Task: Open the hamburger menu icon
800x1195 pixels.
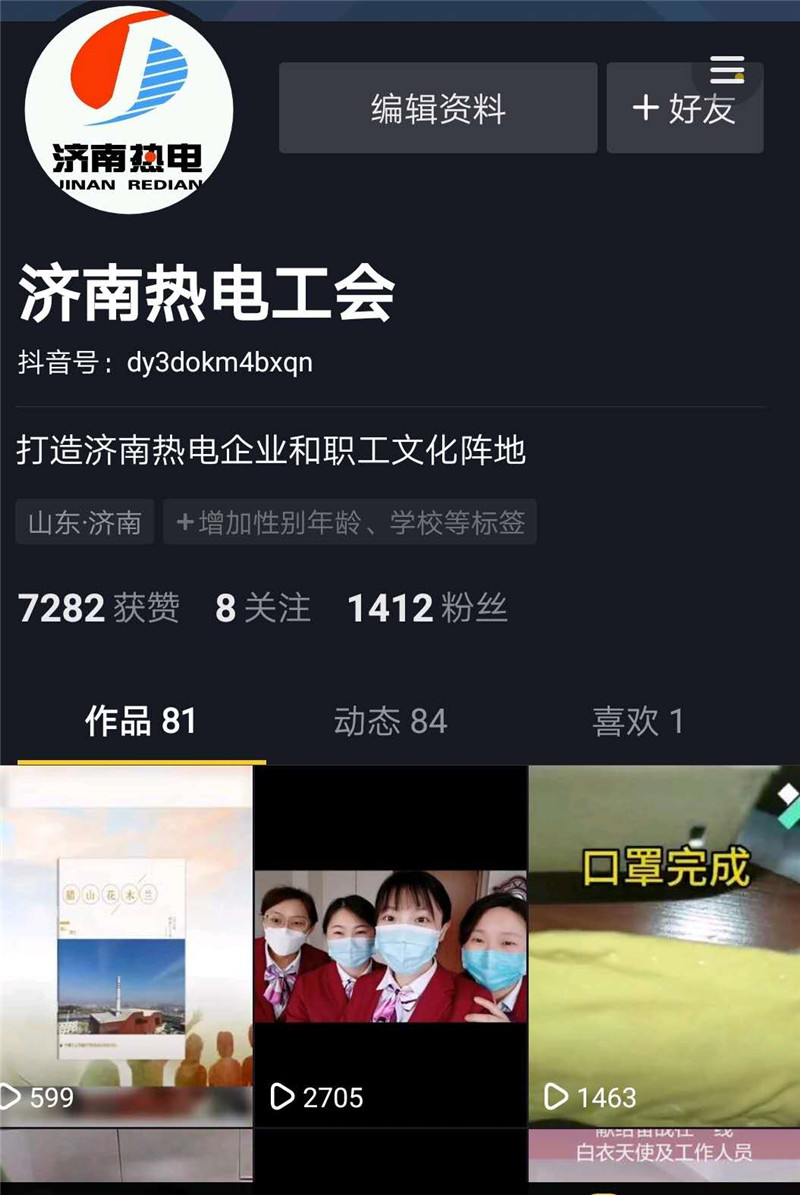Action: click(x=727, y=70)
